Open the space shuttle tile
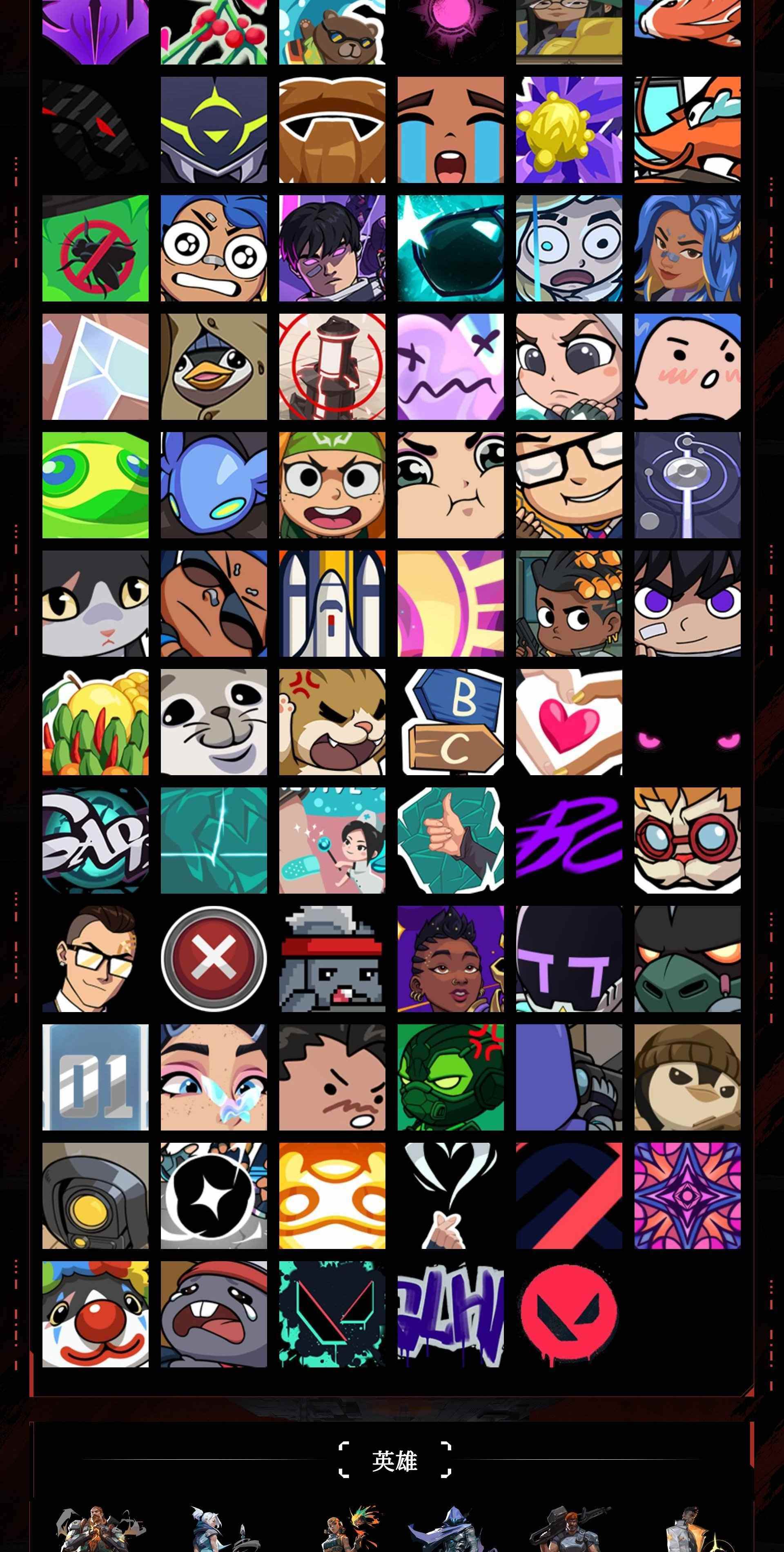This screenshot has height=1552, width=784. tap(332, 603)
